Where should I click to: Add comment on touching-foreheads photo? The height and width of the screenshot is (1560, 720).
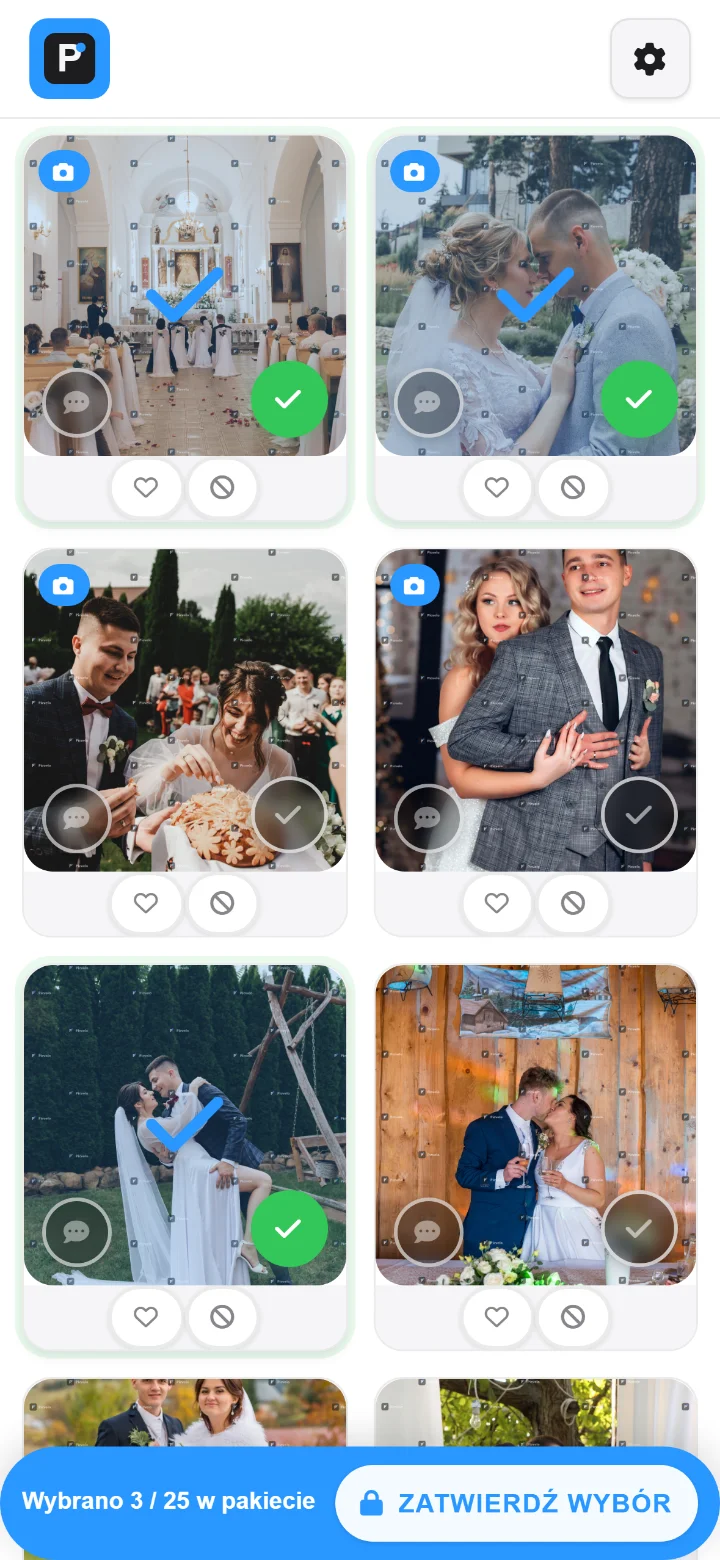pos(428,403)
